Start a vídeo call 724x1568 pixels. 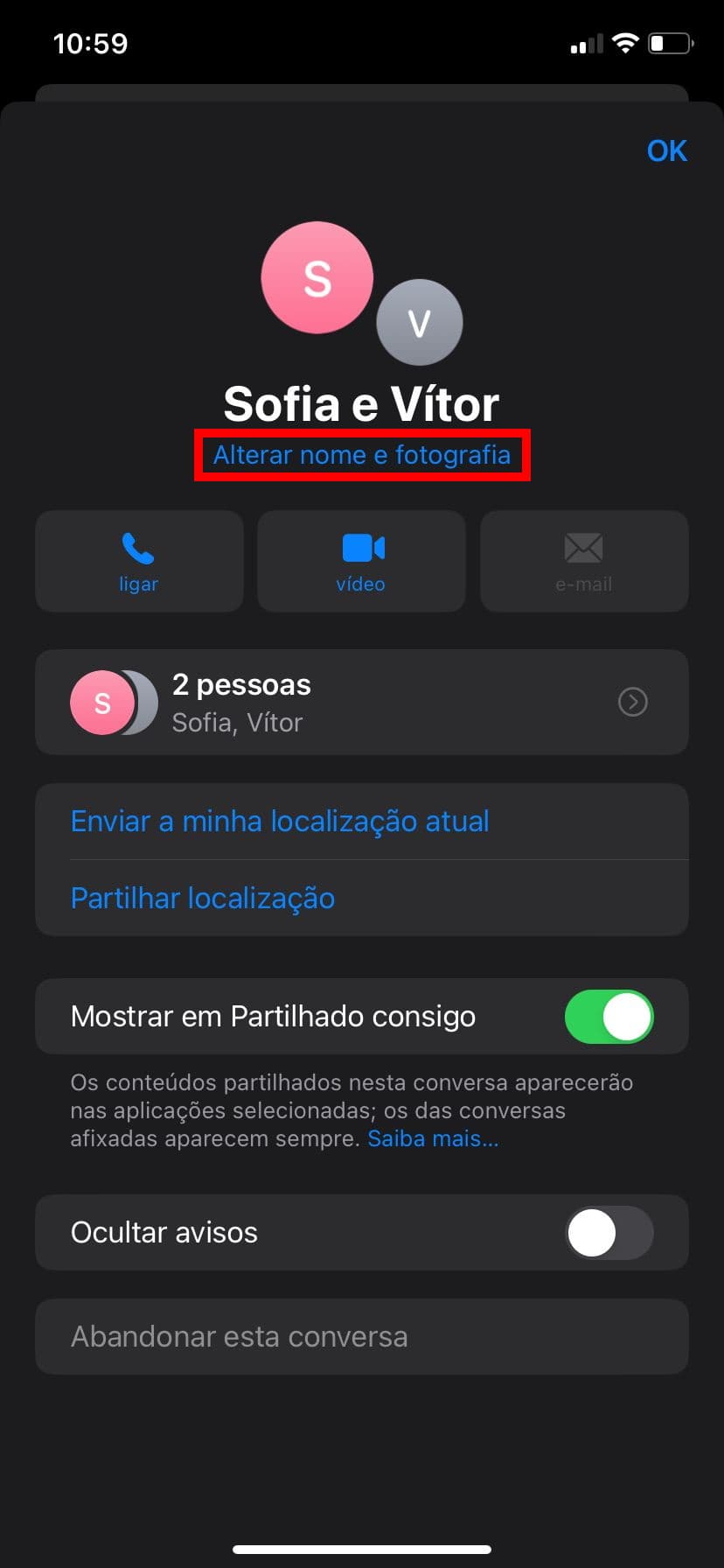[361, 562]
